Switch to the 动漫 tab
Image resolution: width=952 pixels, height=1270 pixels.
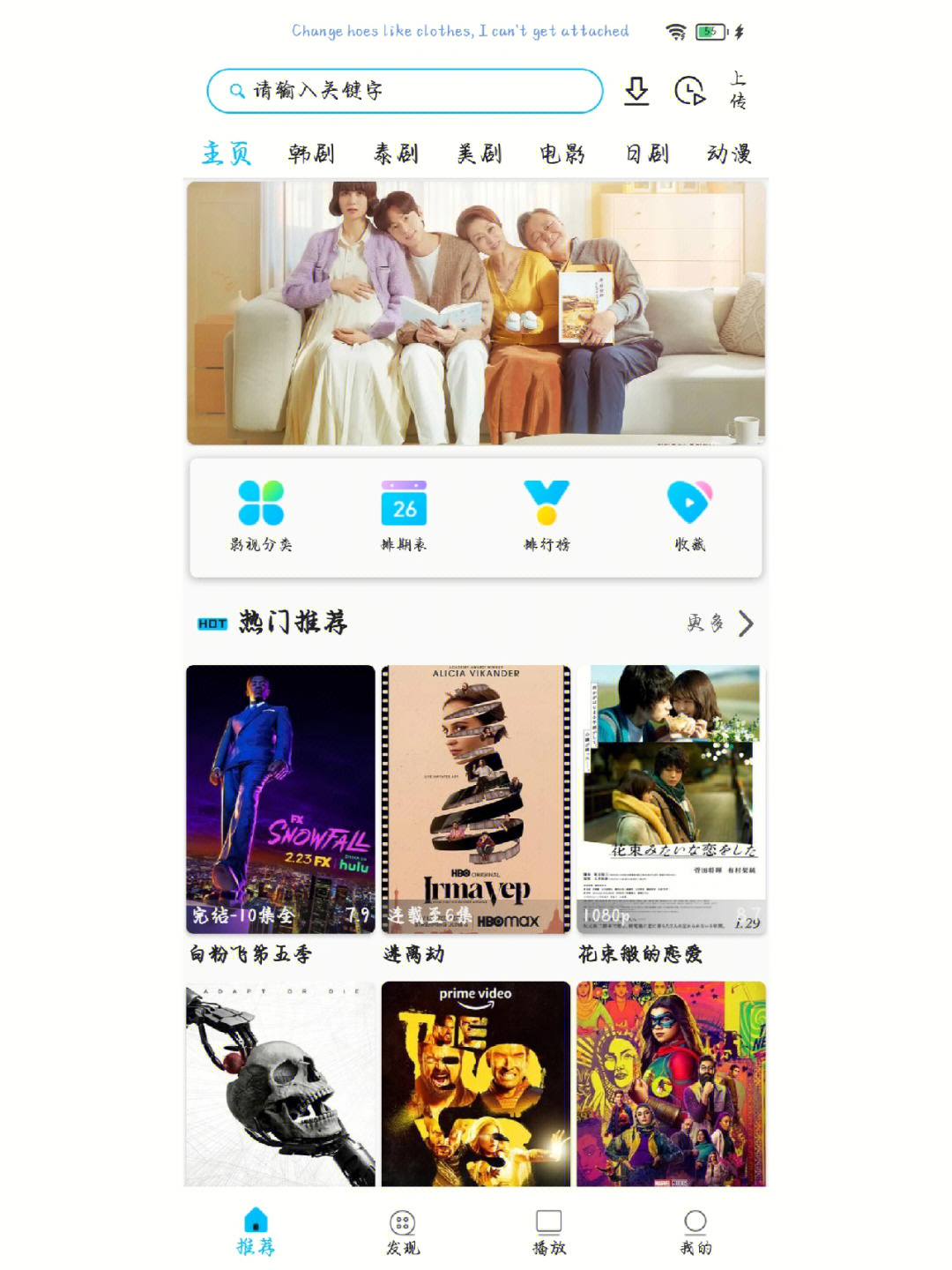pos(729,154)
